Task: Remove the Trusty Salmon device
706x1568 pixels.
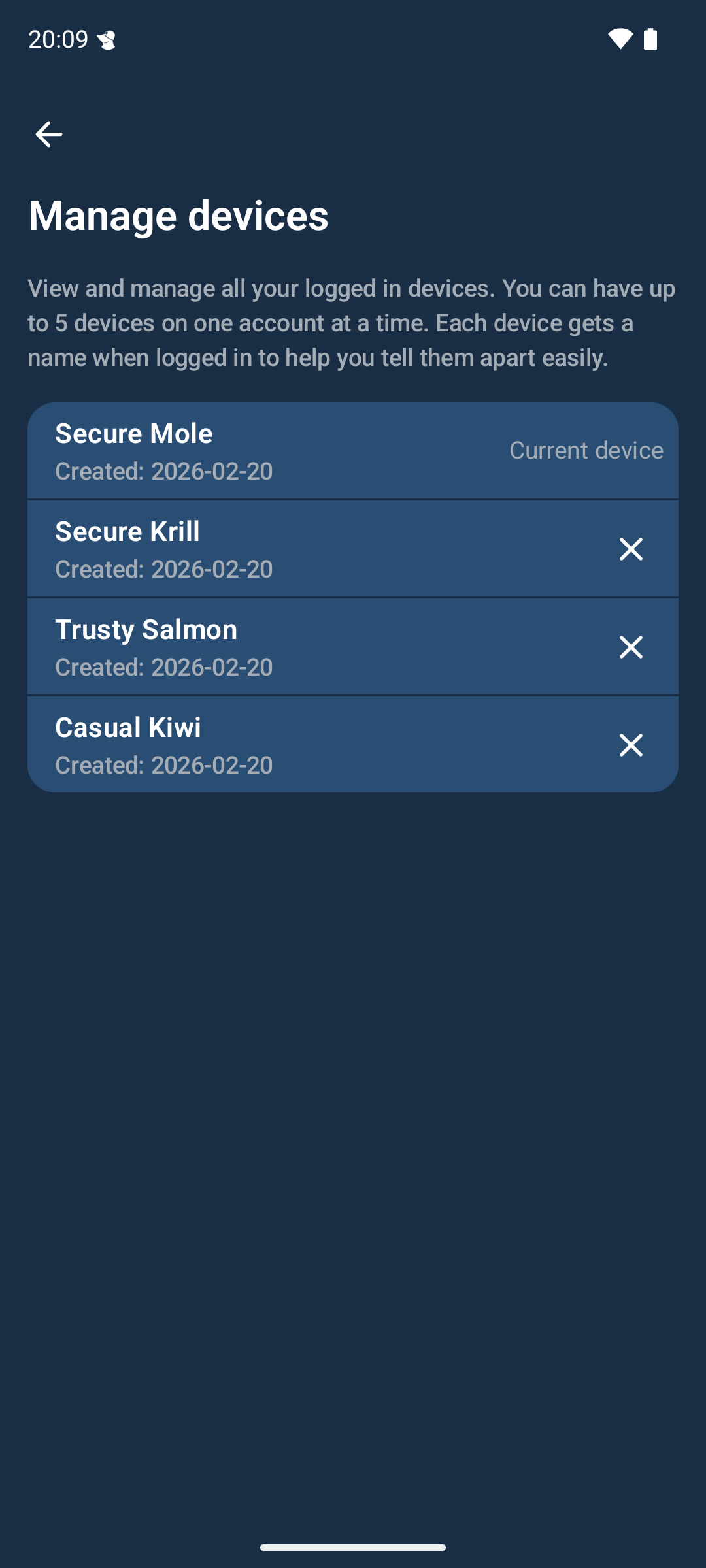Action: (x=631, y=647)
